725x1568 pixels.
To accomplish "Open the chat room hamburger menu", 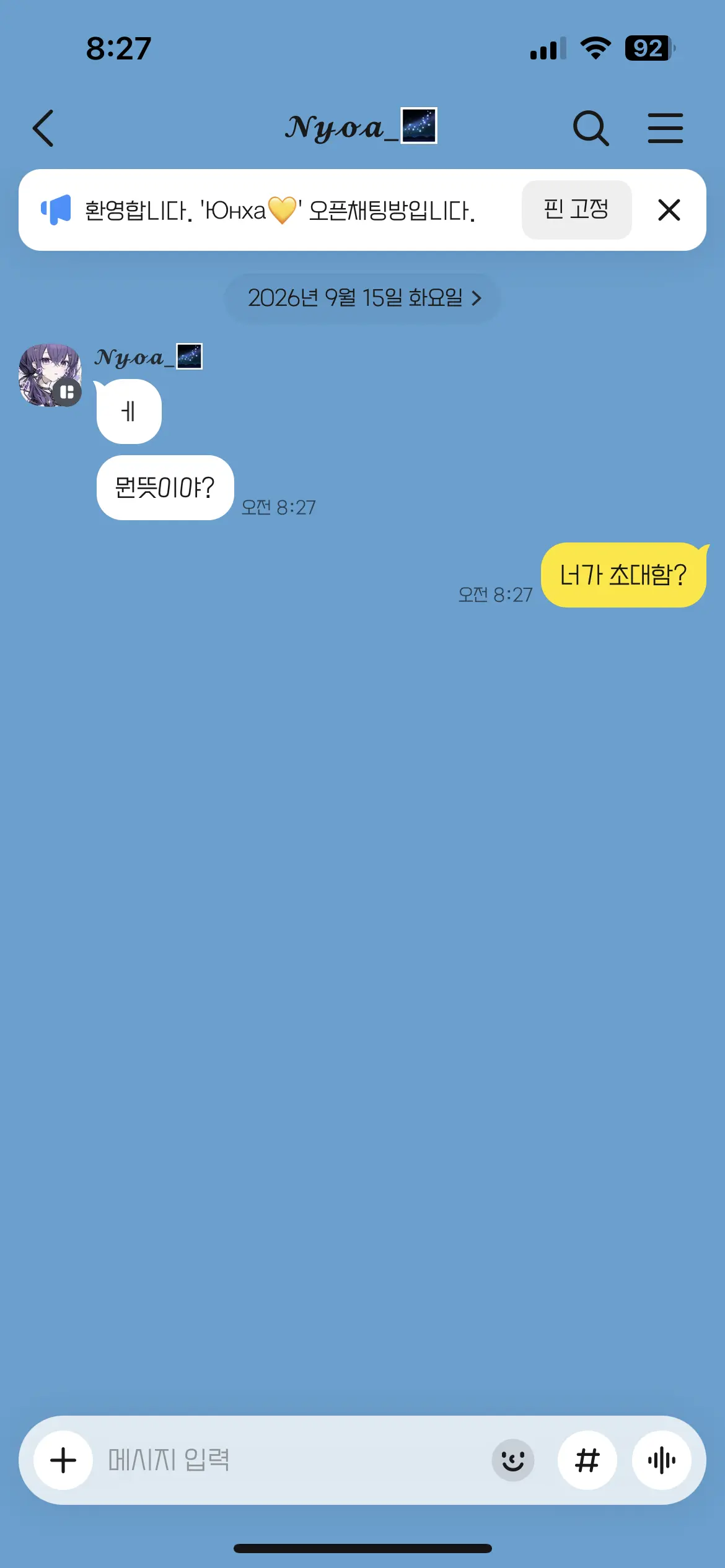I will [666, 128].
